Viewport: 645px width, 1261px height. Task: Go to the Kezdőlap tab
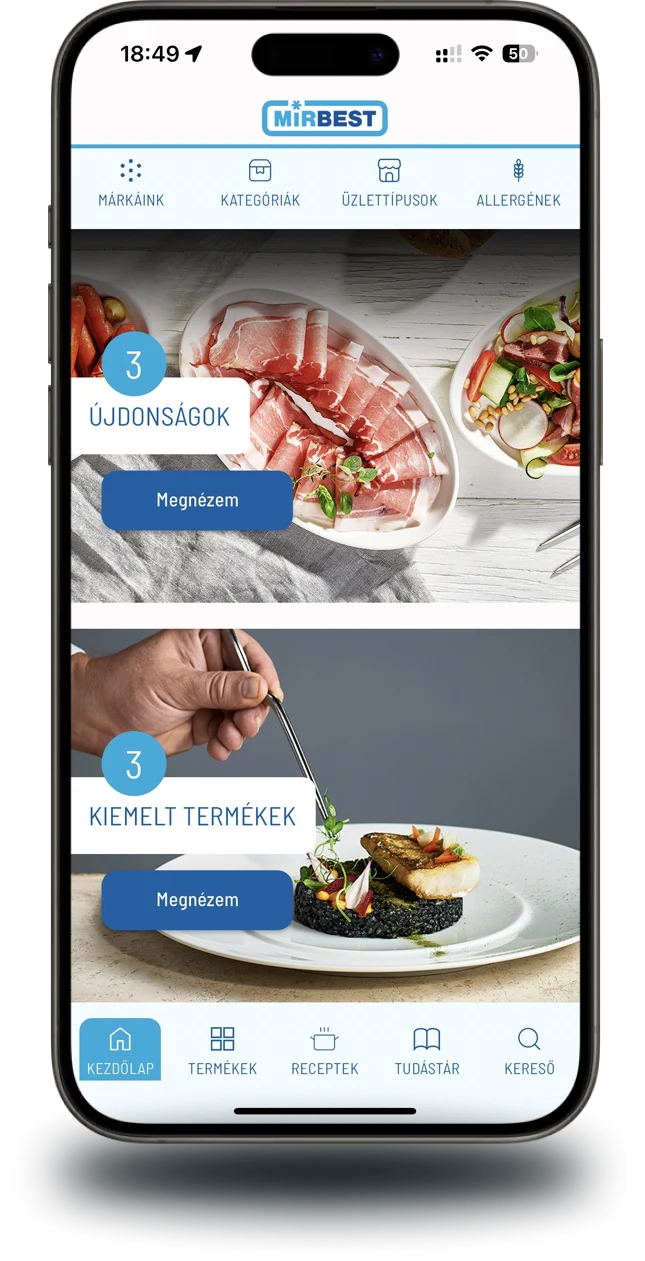click(120, 1050)
